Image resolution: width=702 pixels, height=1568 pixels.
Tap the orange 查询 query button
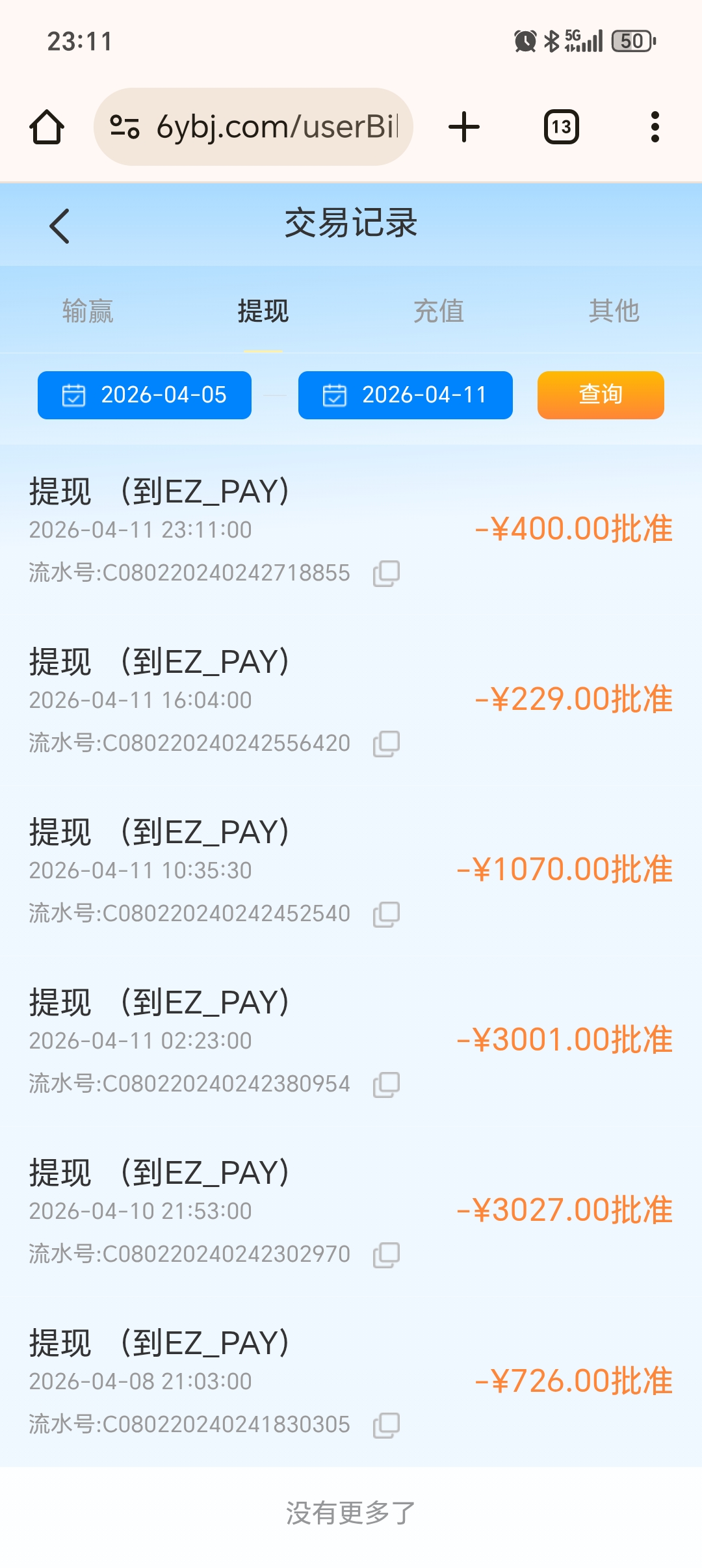pyautogui.click(x=600, y=395)
